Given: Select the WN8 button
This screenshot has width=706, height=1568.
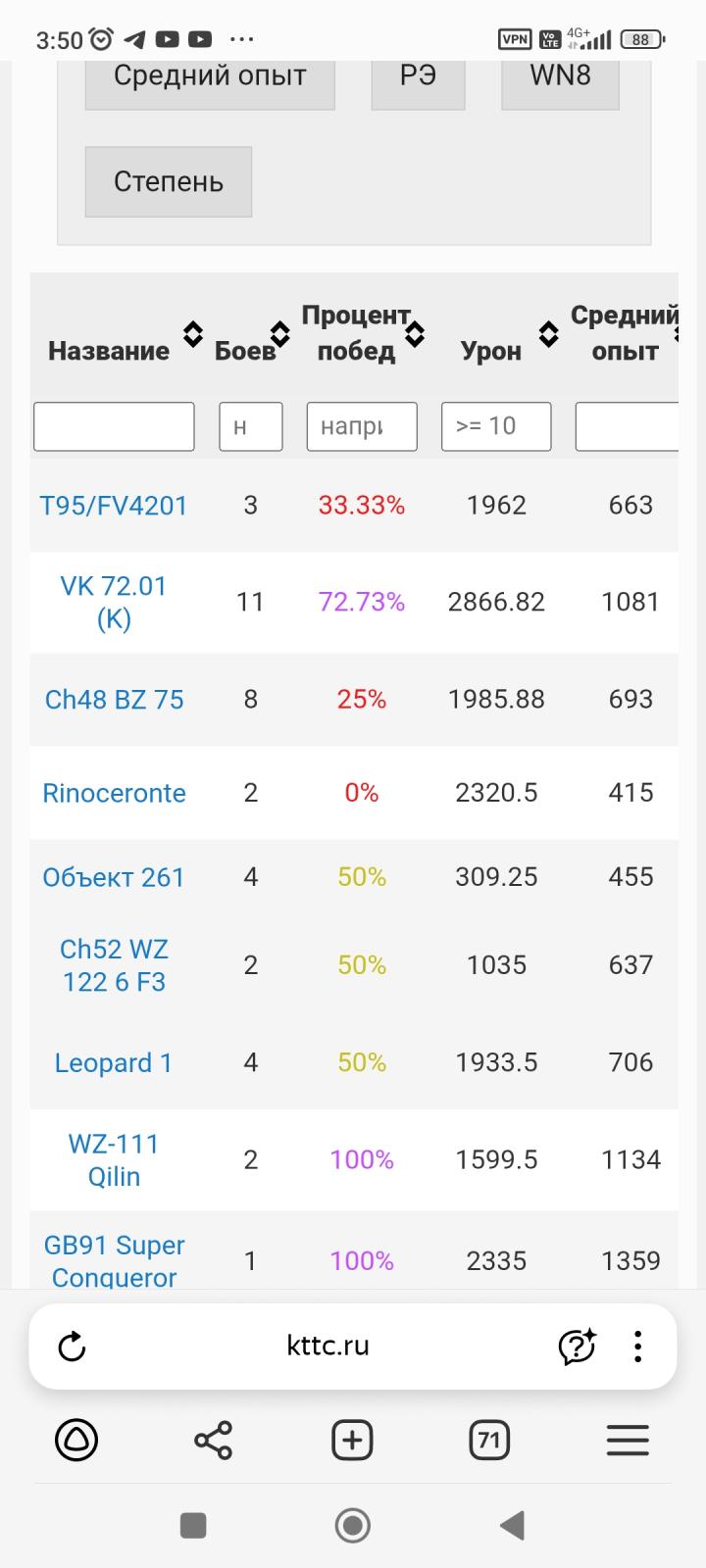Looking at the screenshot, I should click(x=560, y=78).
